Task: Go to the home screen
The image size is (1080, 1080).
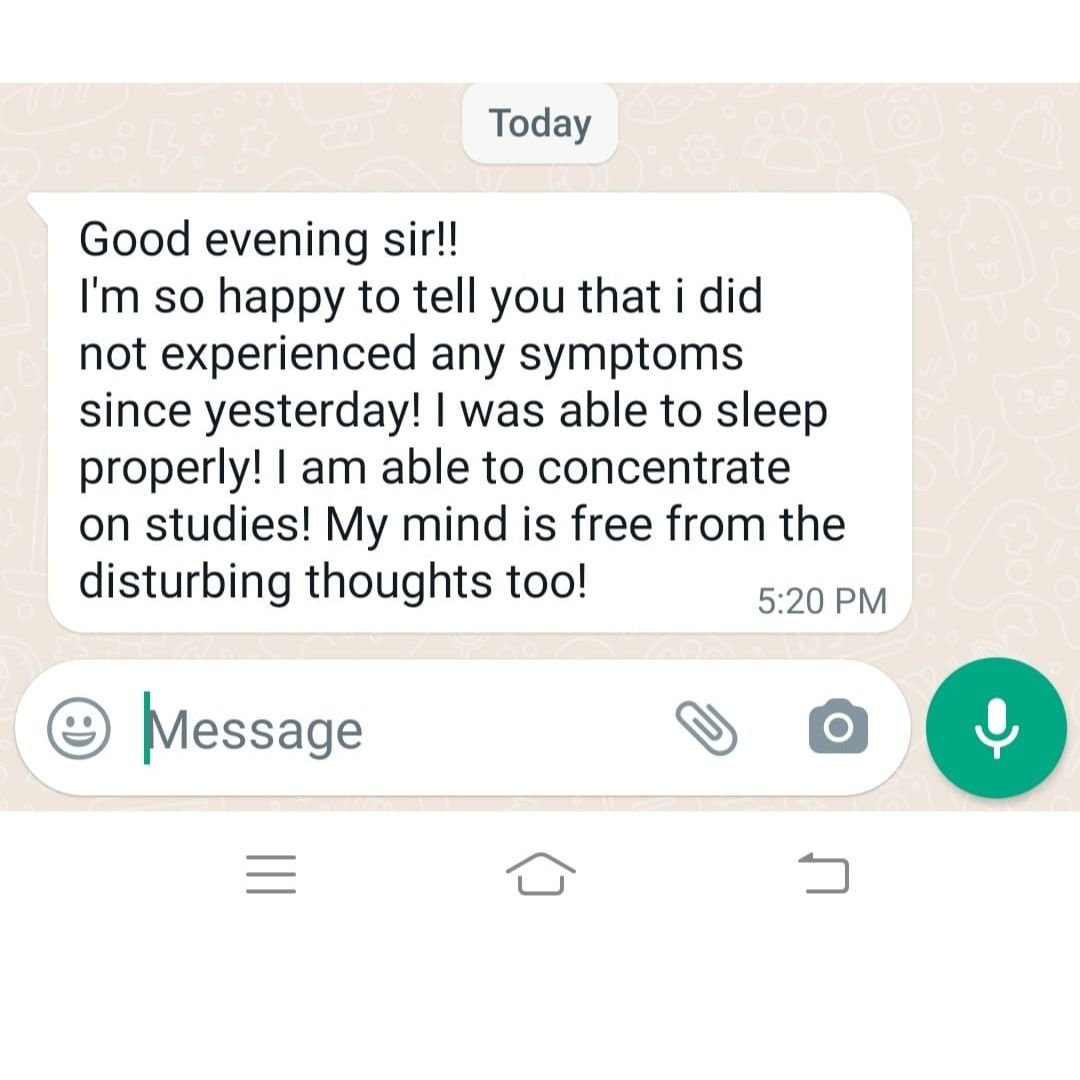Action: 541,874
